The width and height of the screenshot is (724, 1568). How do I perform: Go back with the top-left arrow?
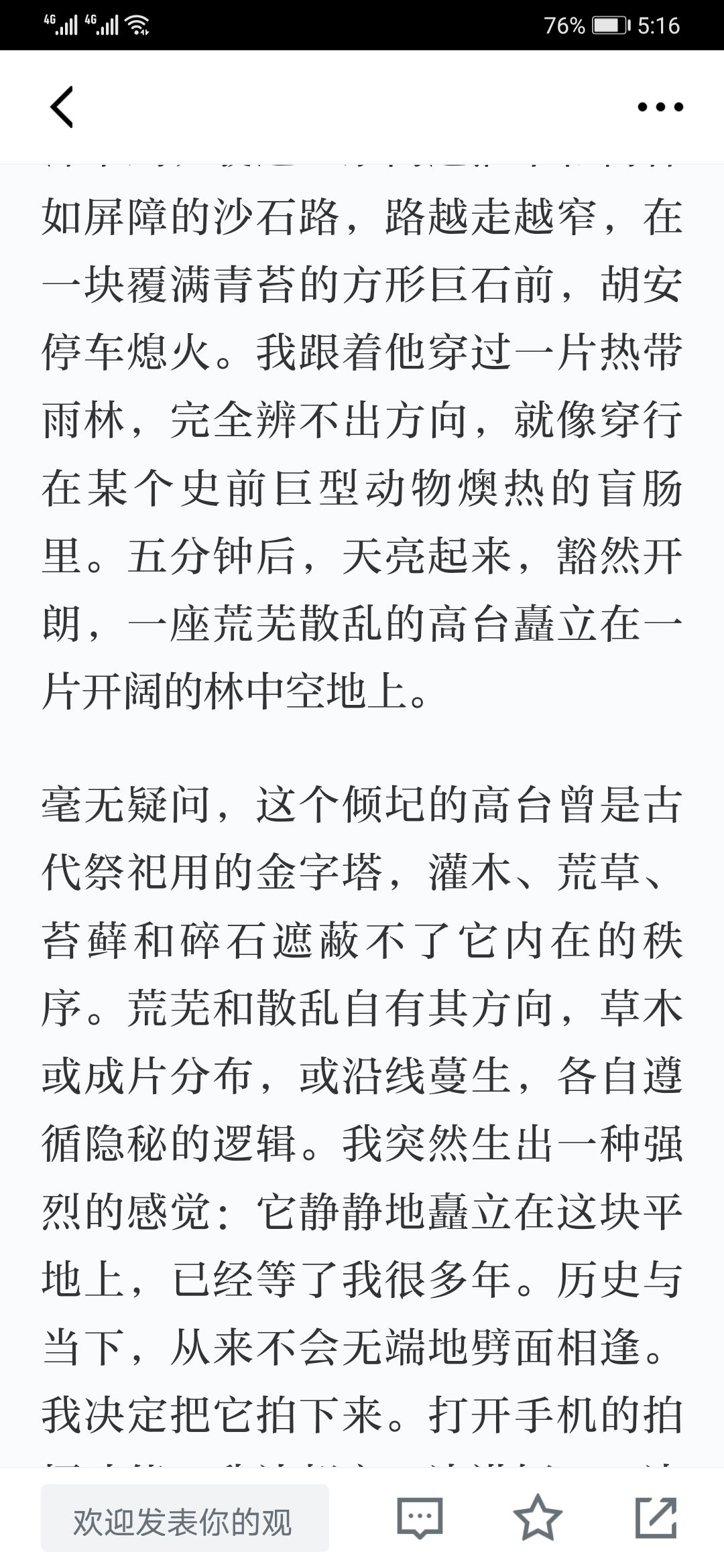pyautogui.click(x=62, y=107)
